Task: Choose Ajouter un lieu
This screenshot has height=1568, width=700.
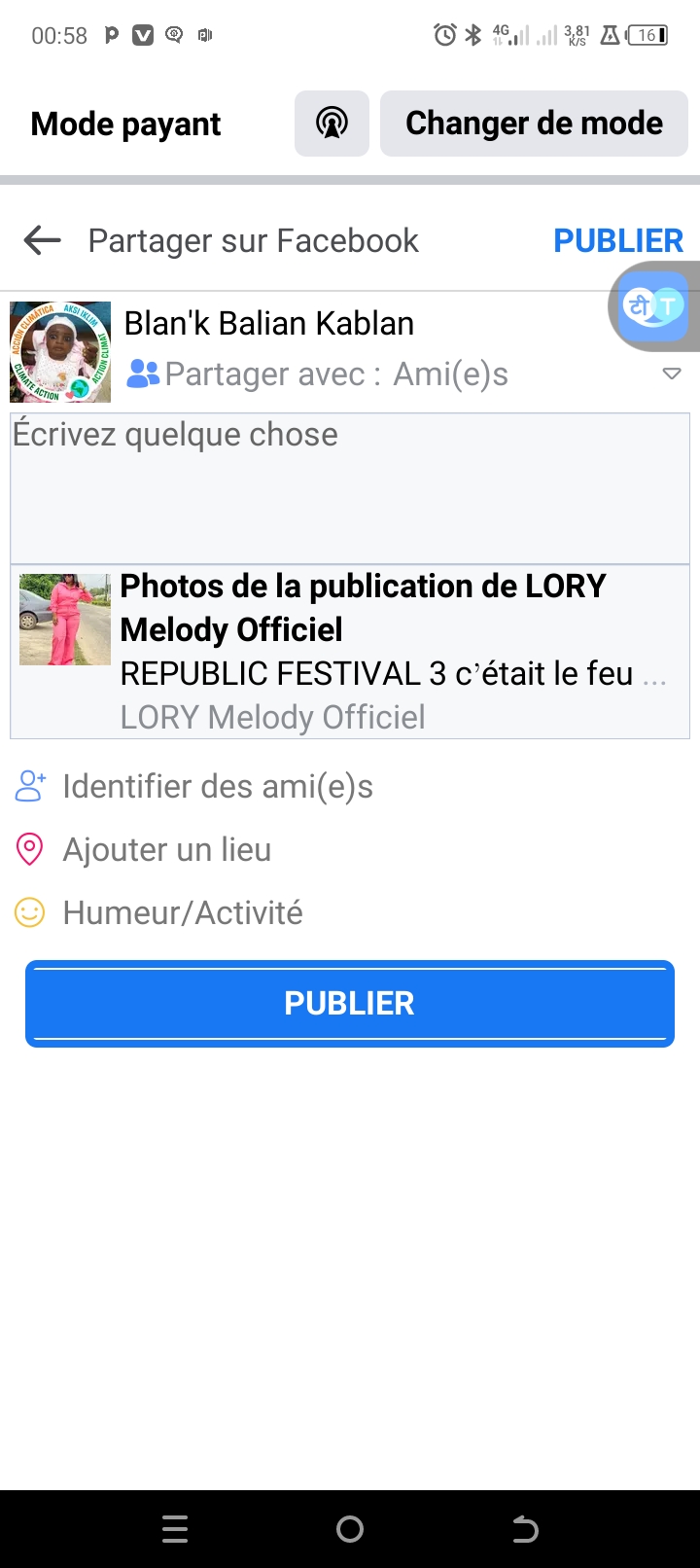Action: click(166, 849)
